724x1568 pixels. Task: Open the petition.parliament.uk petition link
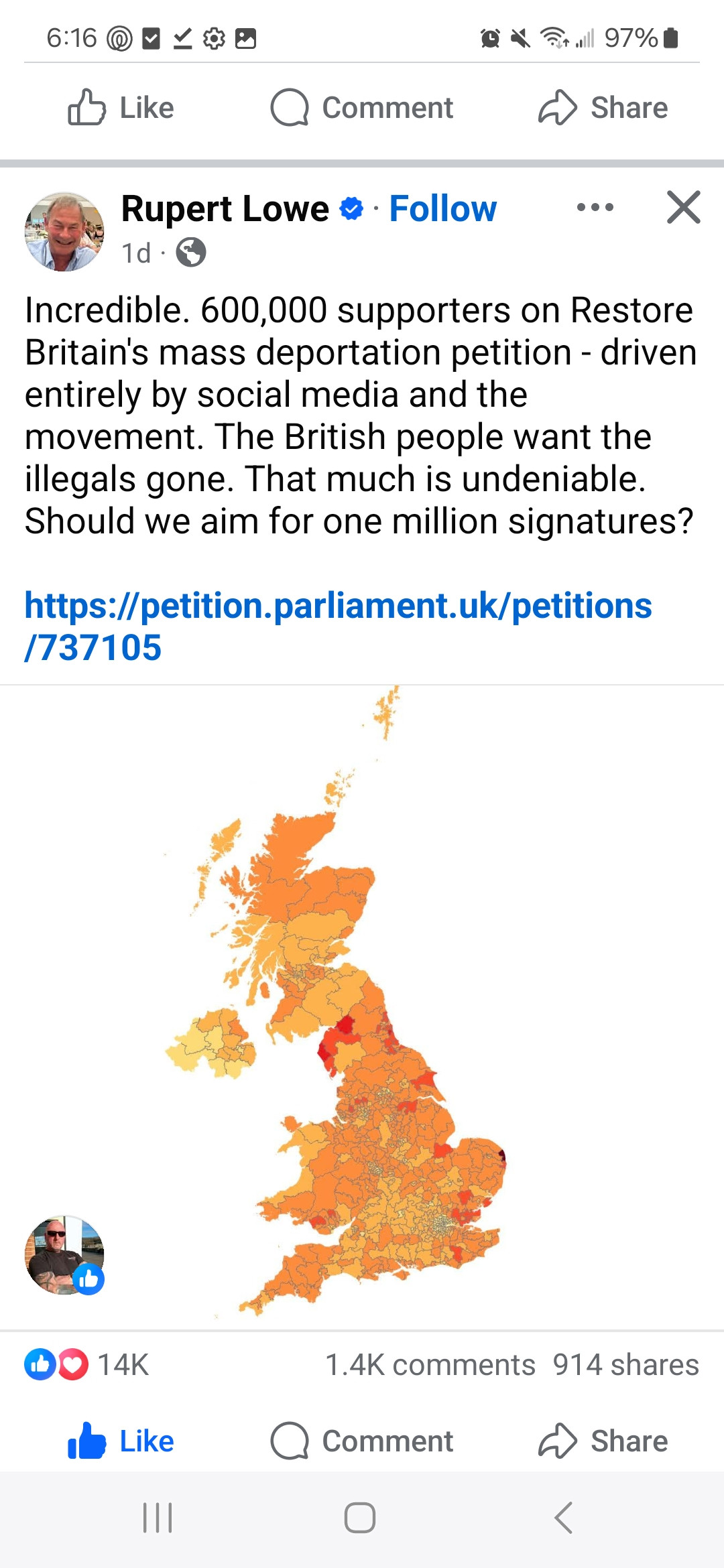pyautogui.click(x=338, y=626)
